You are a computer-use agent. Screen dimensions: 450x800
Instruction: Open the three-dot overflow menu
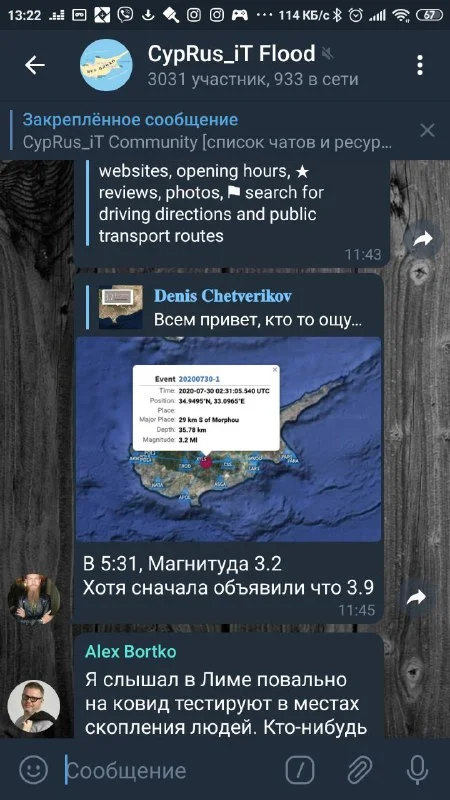419,65
